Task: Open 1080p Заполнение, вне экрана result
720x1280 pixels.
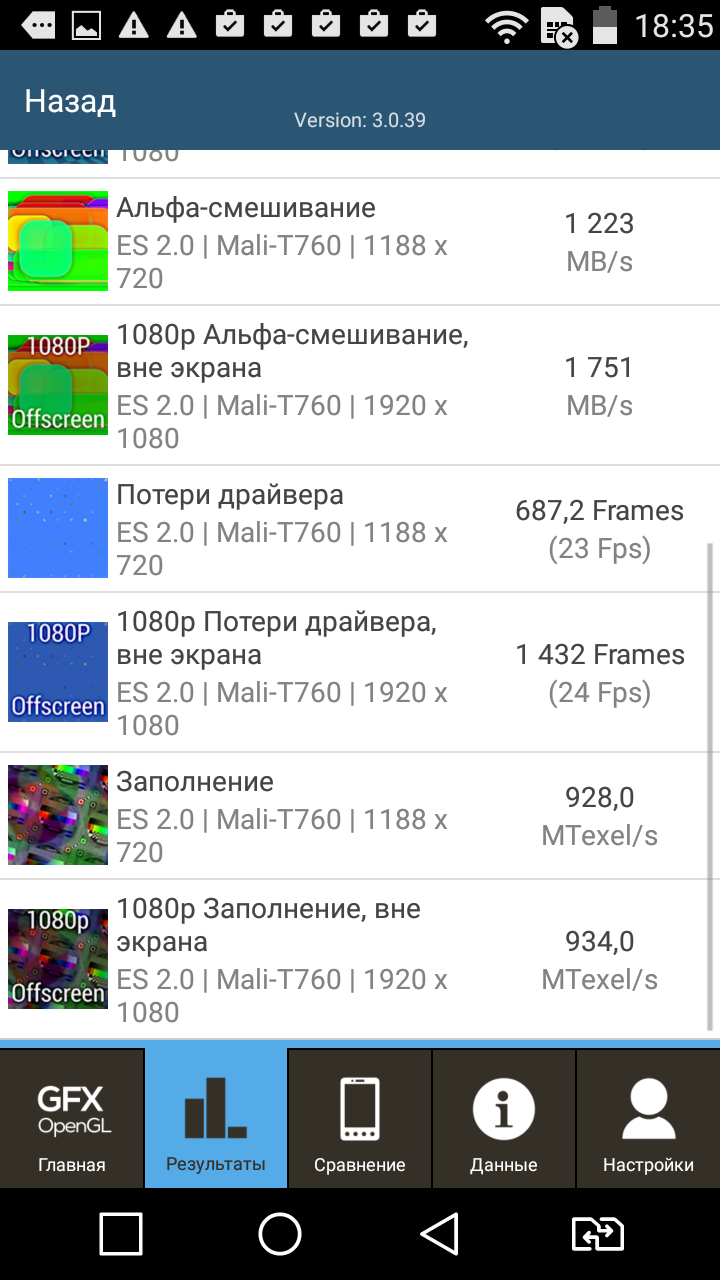Action: point(360,960)
